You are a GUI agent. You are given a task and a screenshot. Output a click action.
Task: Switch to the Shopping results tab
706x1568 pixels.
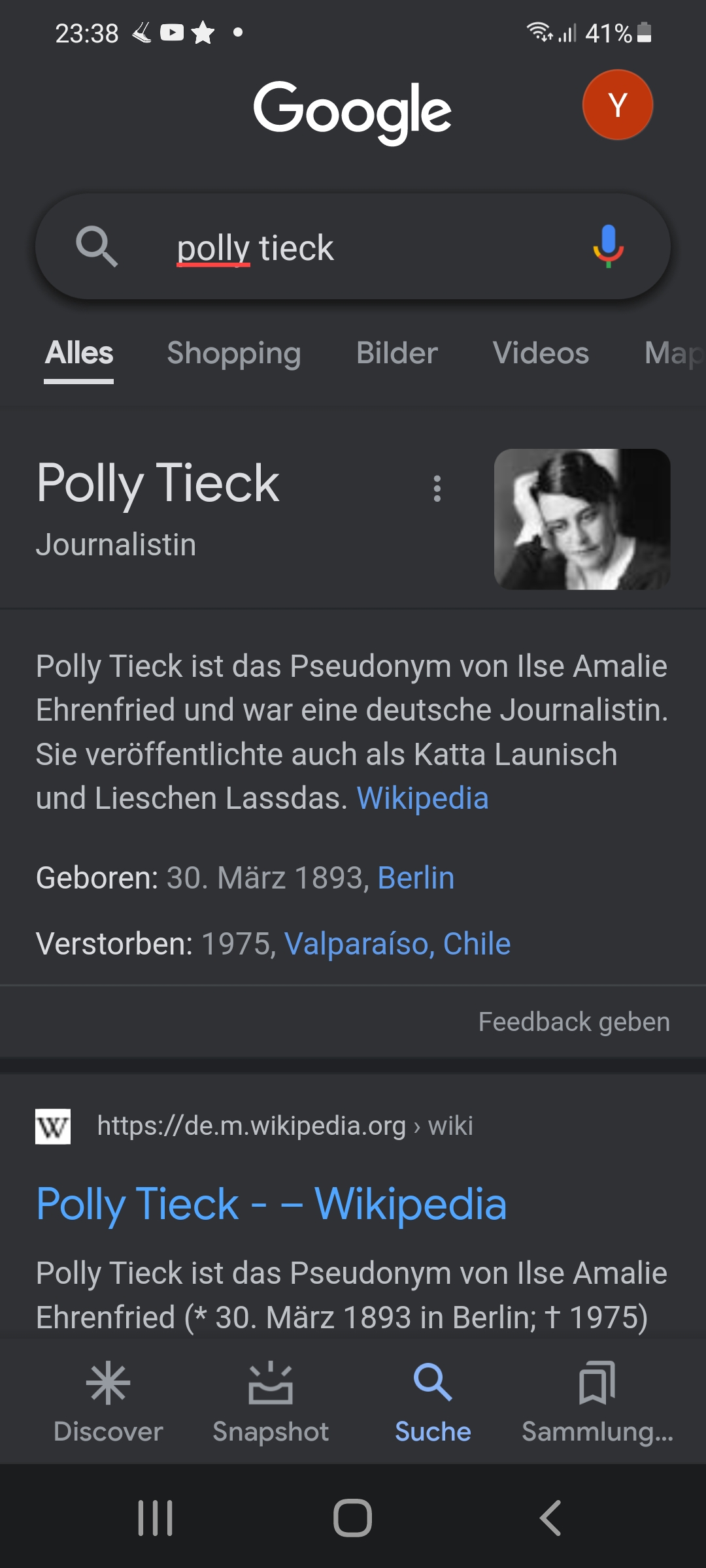click(x=234, y=353)
